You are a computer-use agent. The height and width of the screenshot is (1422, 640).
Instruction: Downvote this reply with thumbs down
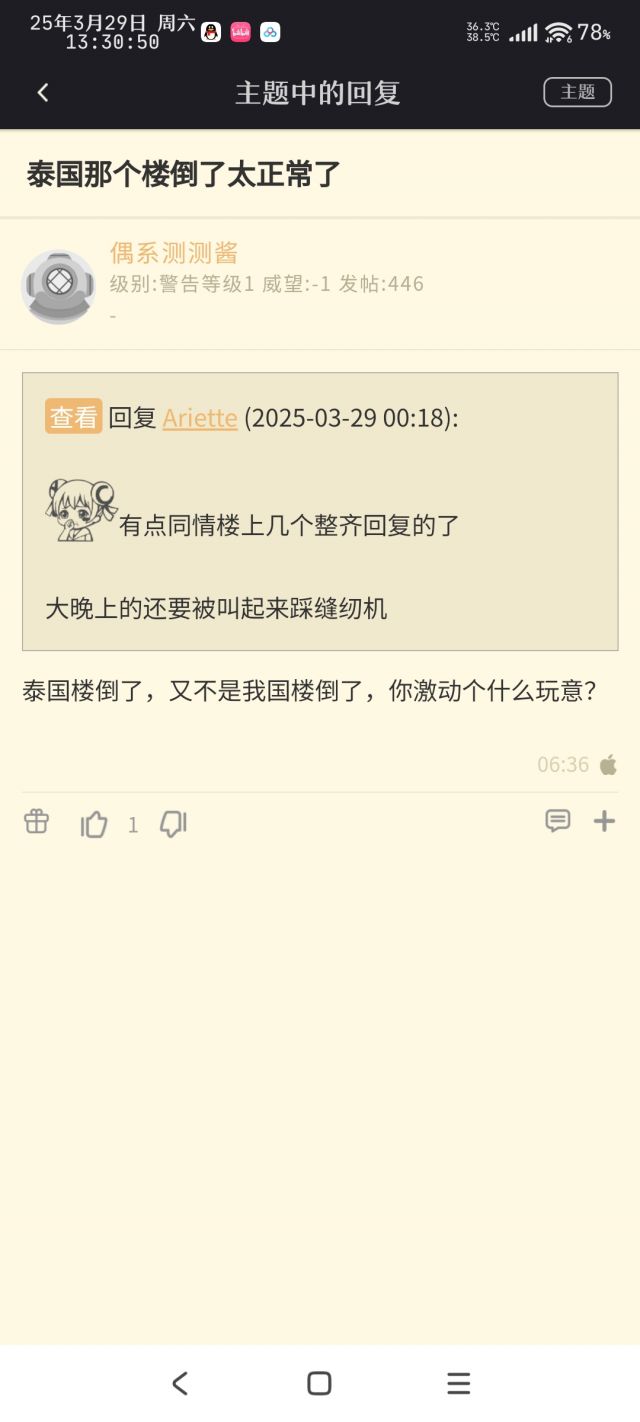pyautogui.click(x=174, y=824)
